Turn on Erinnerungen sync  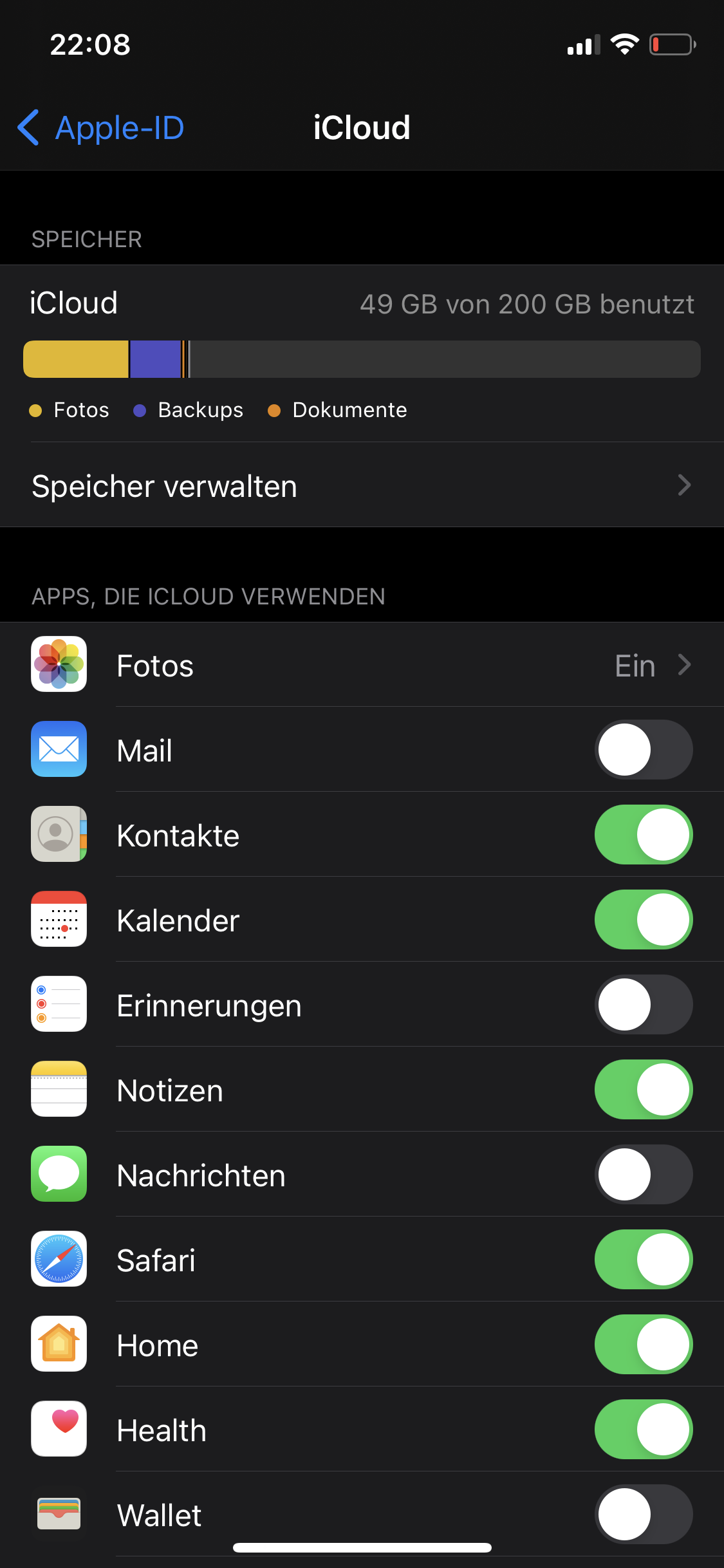643,1005
